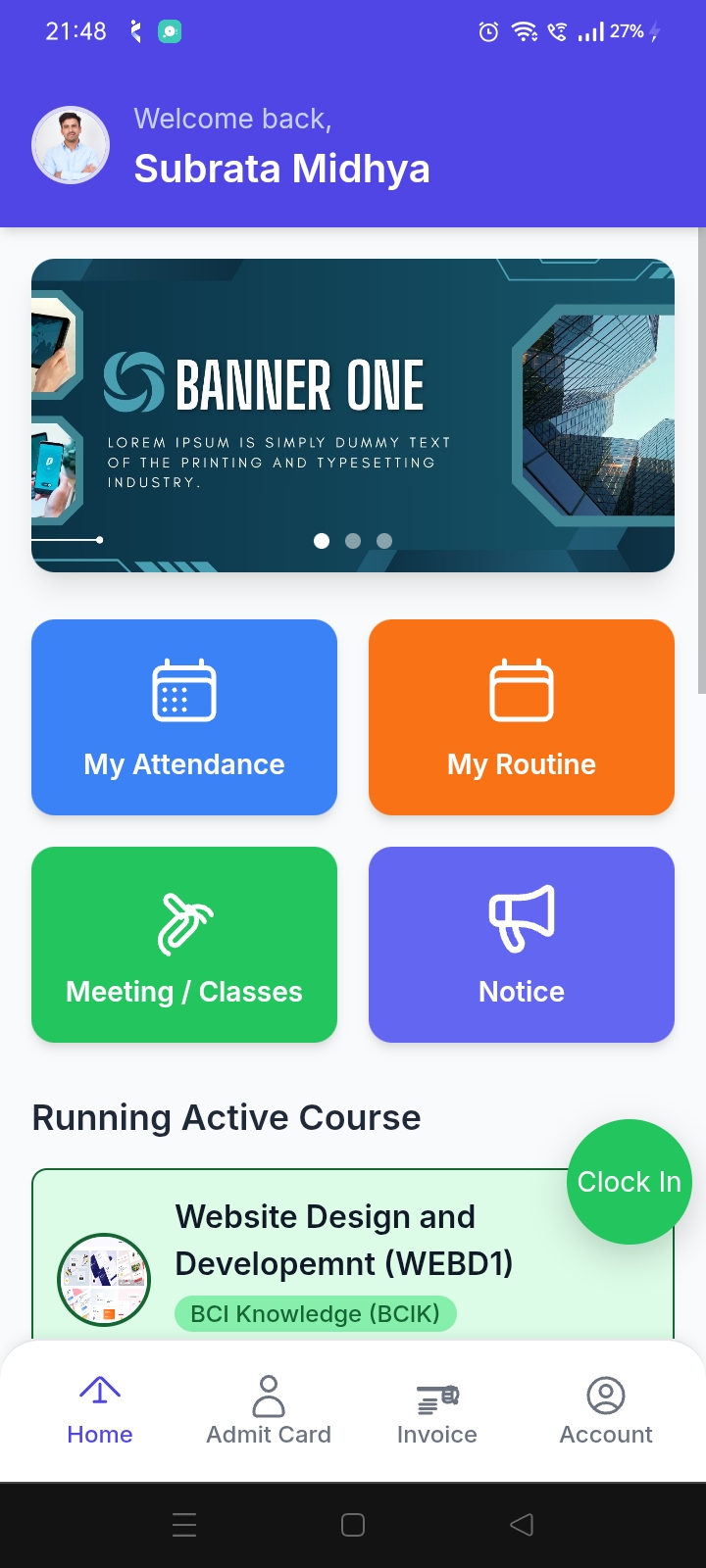Switch to the Account tab
Screen dimensions: 706x1568
pos(606,1411)
